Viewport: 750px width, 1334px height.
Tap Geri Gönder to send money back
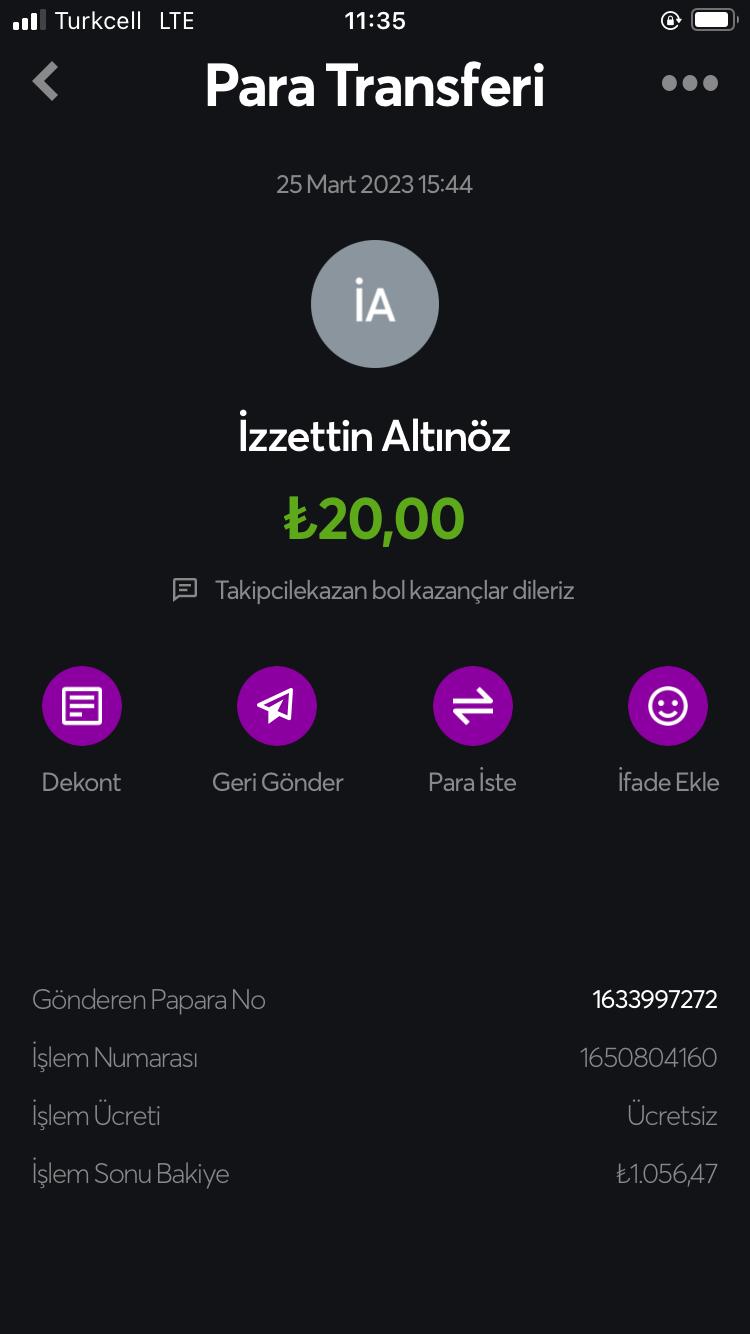click(277, 706)
